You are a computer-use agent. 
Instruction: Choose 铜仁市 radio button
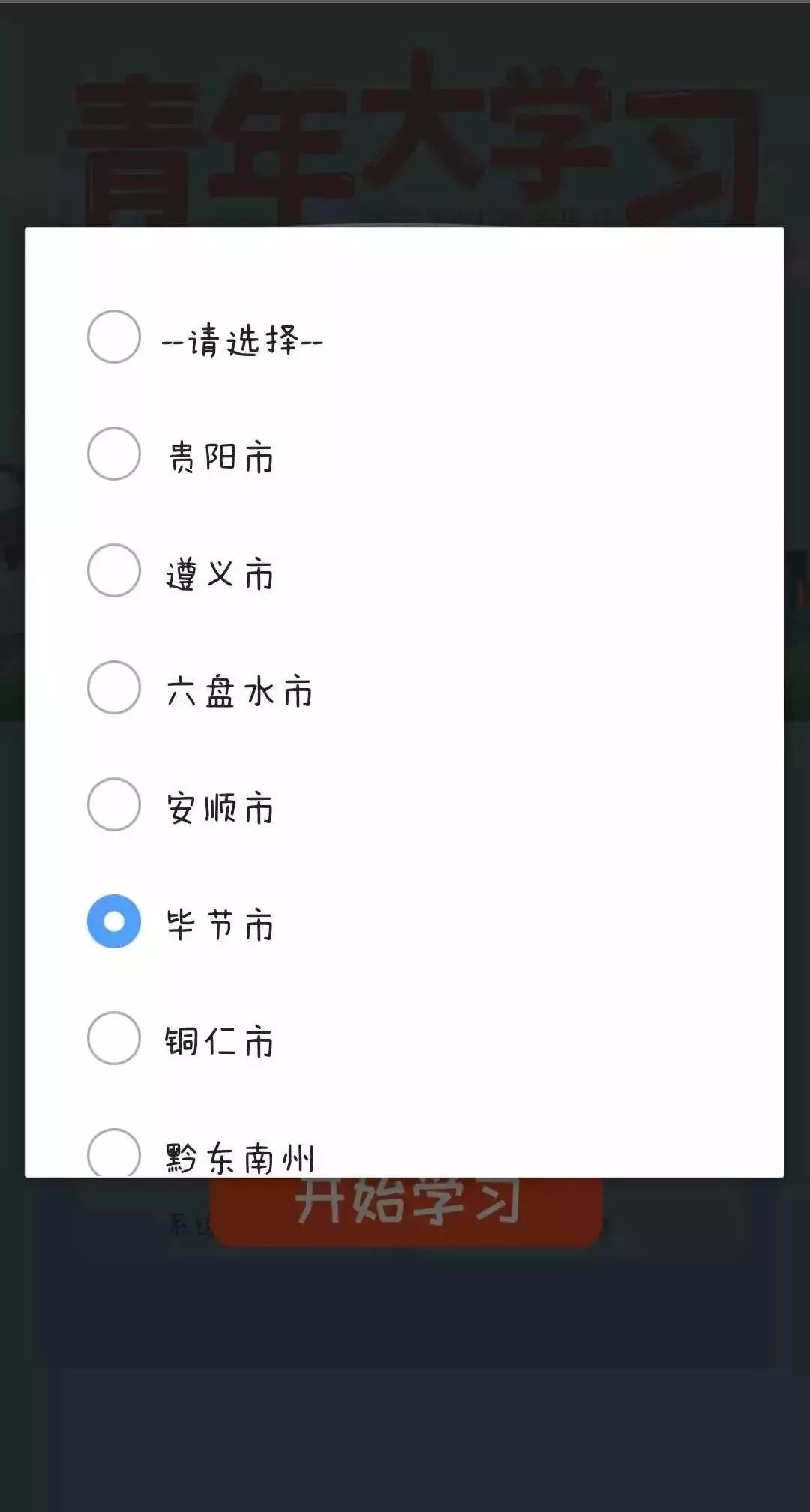pyautogui.click(x=114, y=1038)
